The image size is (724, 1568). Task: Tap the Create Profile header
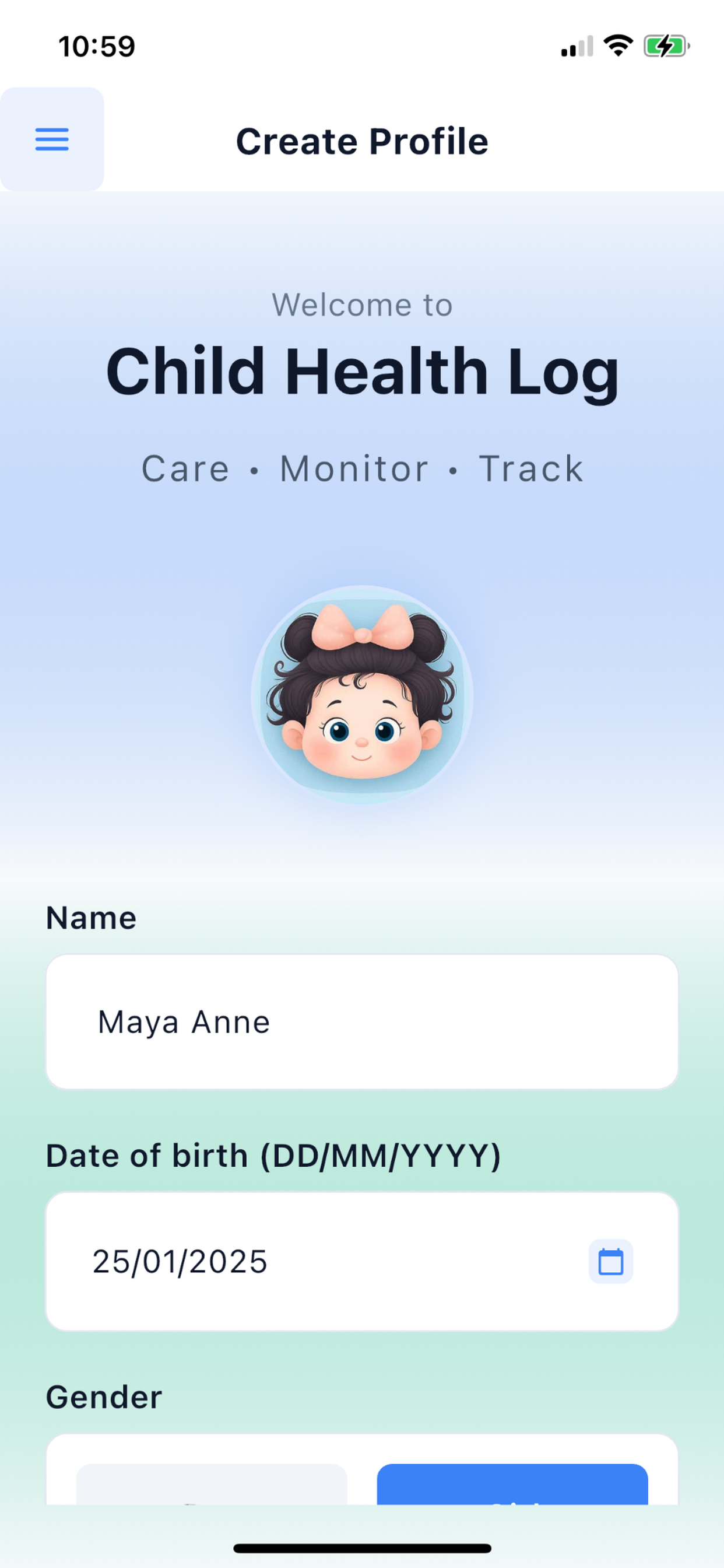coord(362,141)
